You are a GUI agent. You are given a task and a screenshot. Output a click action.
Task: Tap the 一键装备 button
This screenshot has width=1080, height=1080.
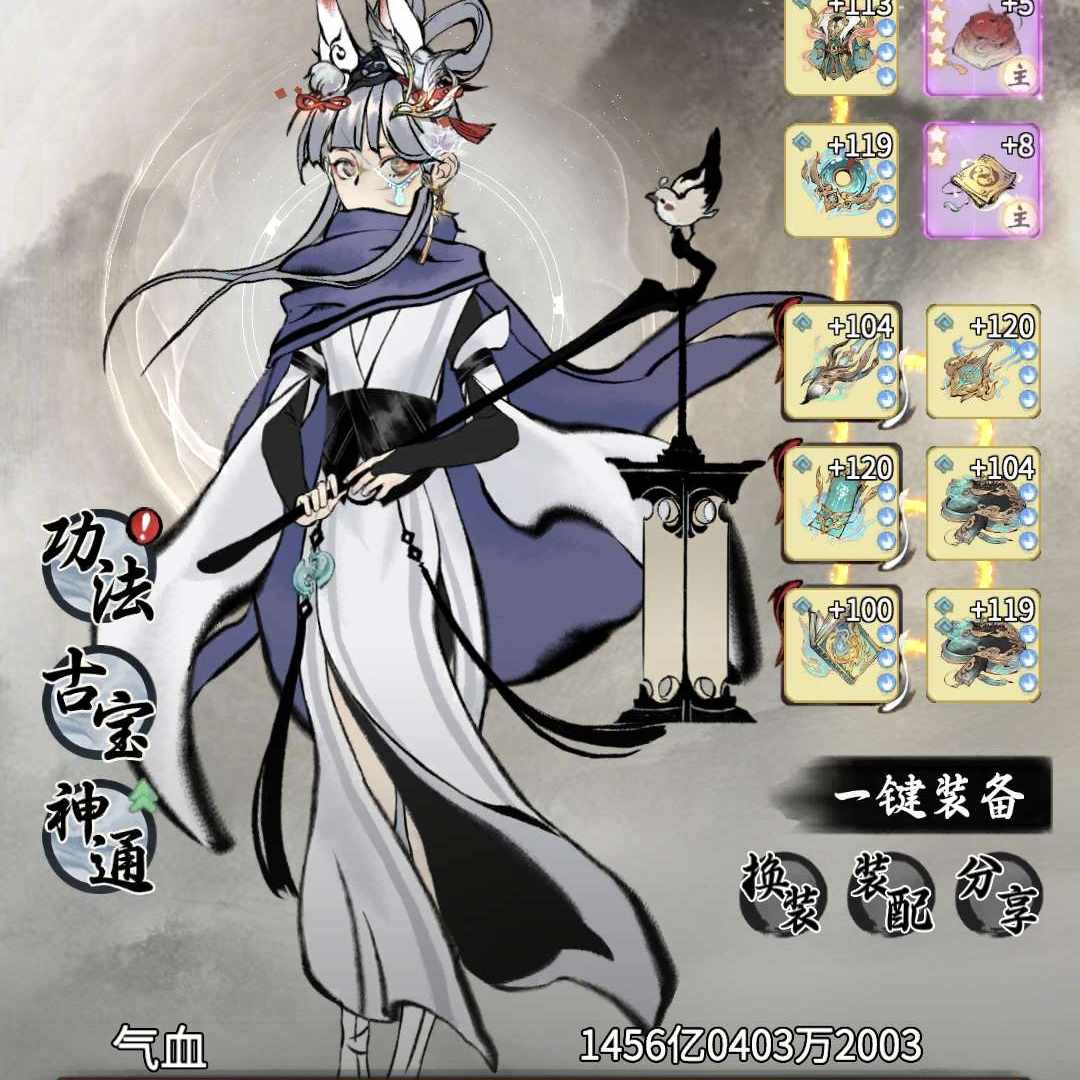click(930, 799)
